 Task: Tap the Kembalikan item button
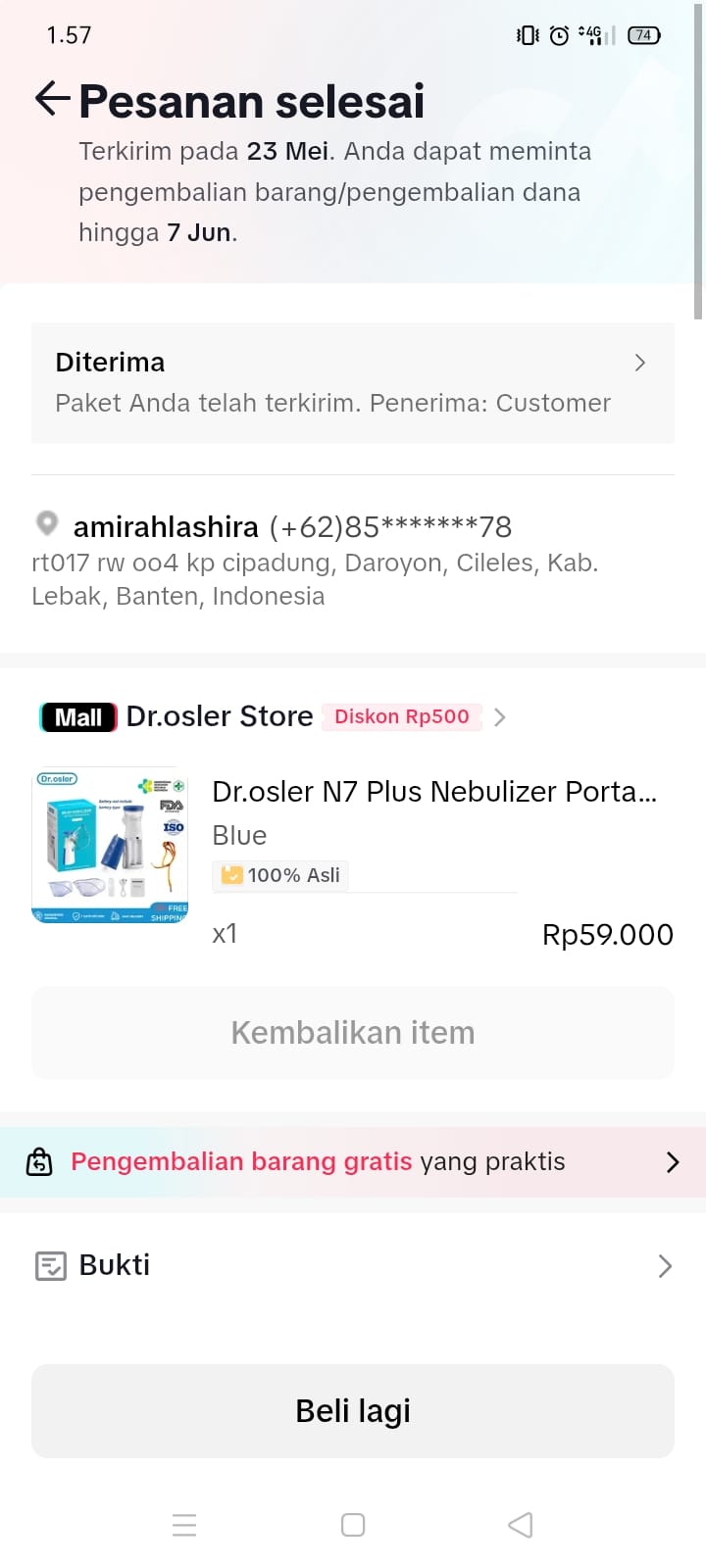click(x=353, y=1033)
